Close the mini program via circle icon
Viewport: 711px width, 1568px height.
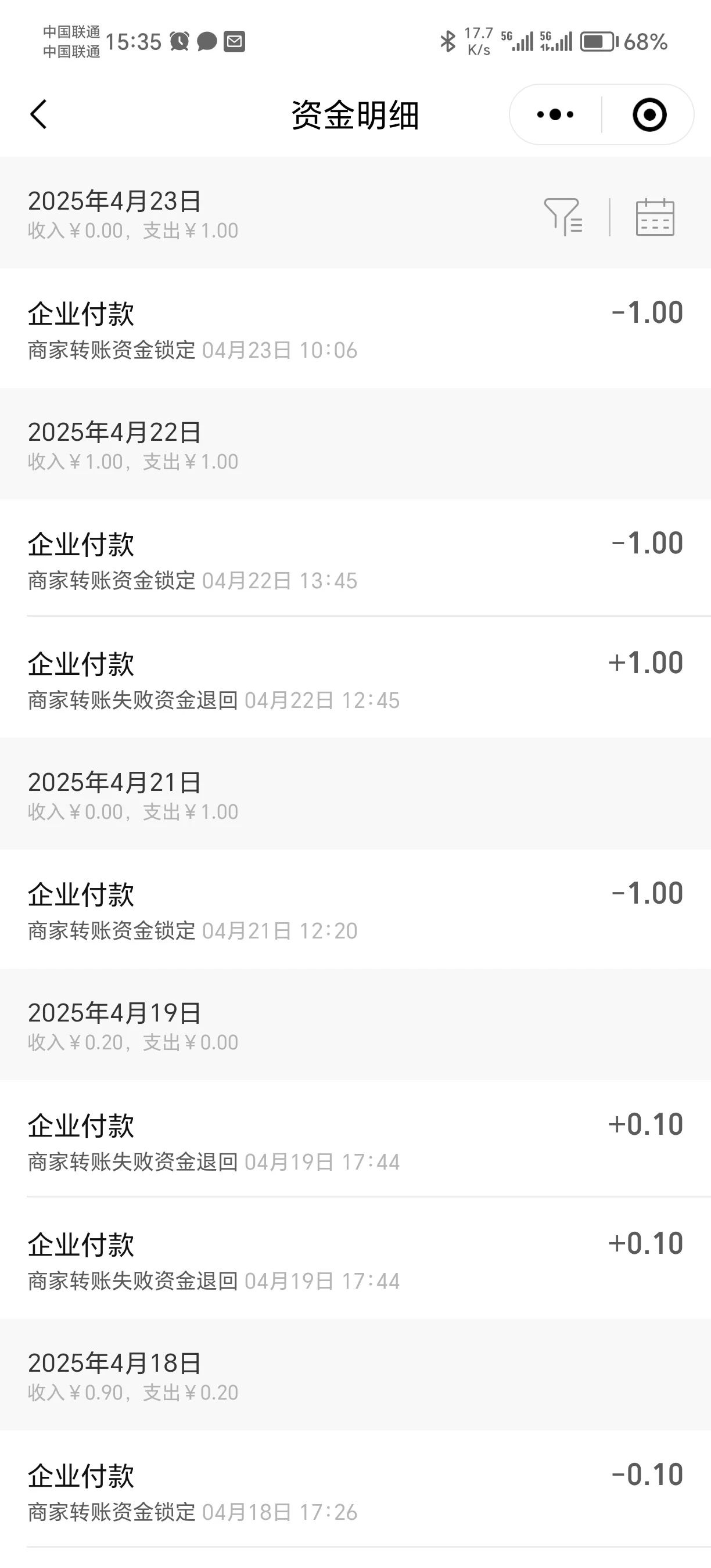point(649,114)
